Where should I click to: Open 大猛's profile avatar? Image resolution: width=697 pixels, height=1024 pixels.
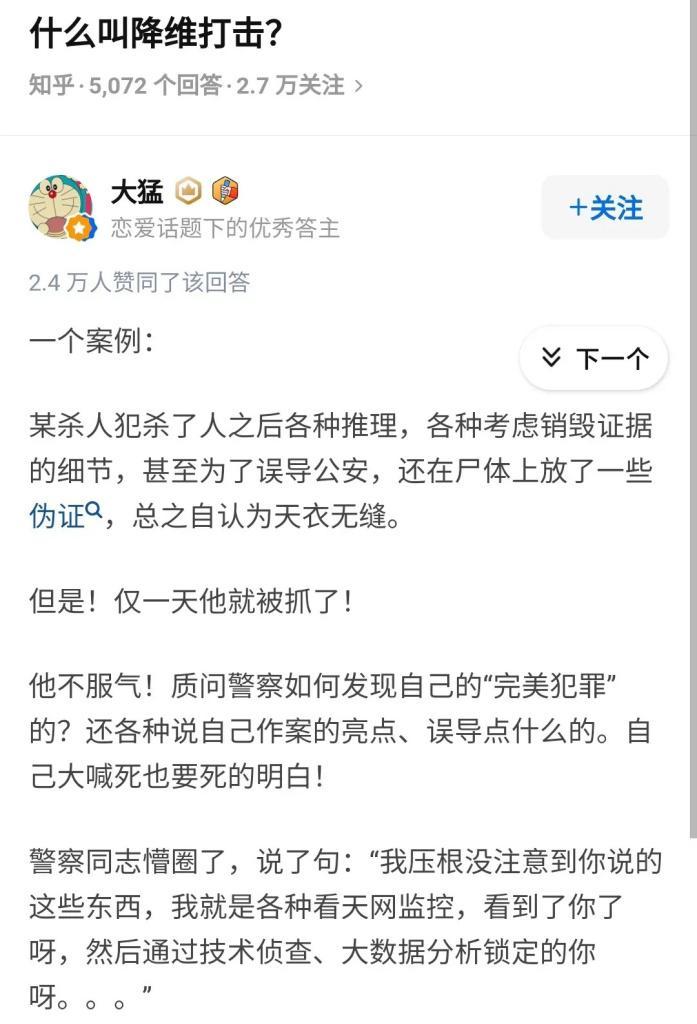[62, 207]
